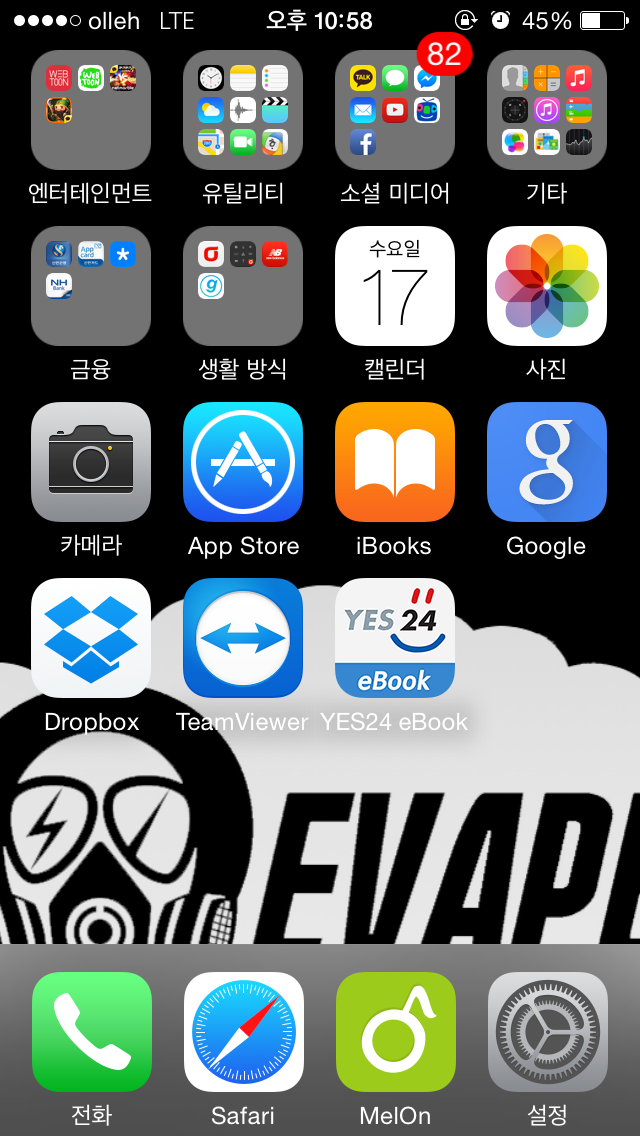Open the 소셜 미디어 folder

(395, 110)
